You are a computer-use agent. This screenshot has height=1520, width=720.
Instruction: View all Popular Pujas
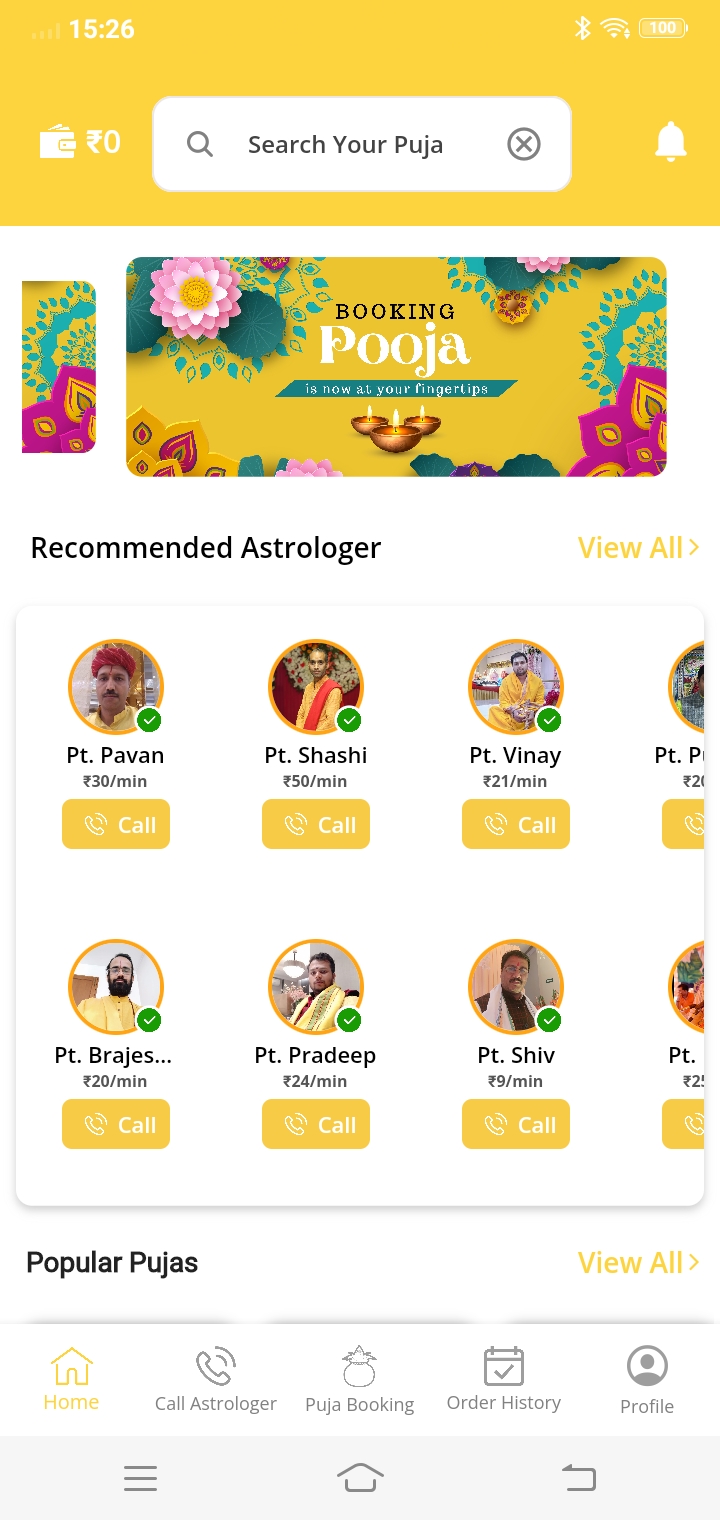click(x=638, y=1263)
